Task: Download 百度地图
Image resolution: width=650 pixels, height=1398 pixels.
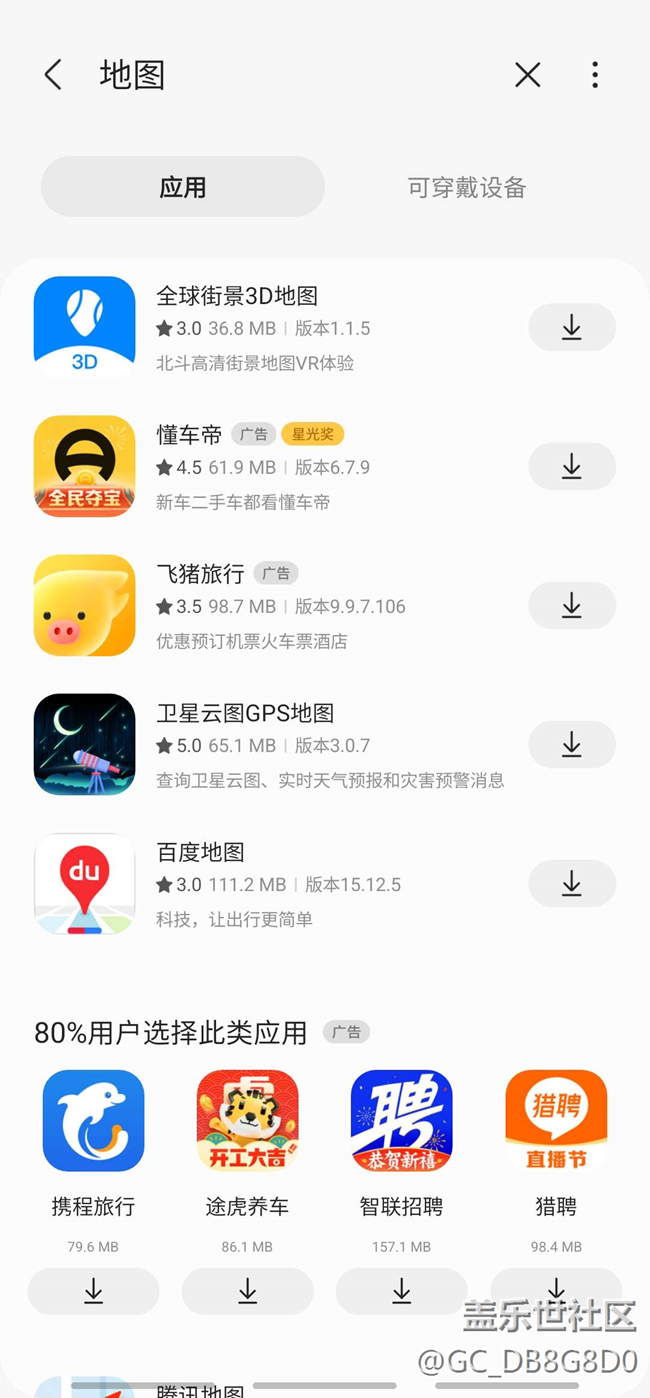Action: [x=571, y=883]
